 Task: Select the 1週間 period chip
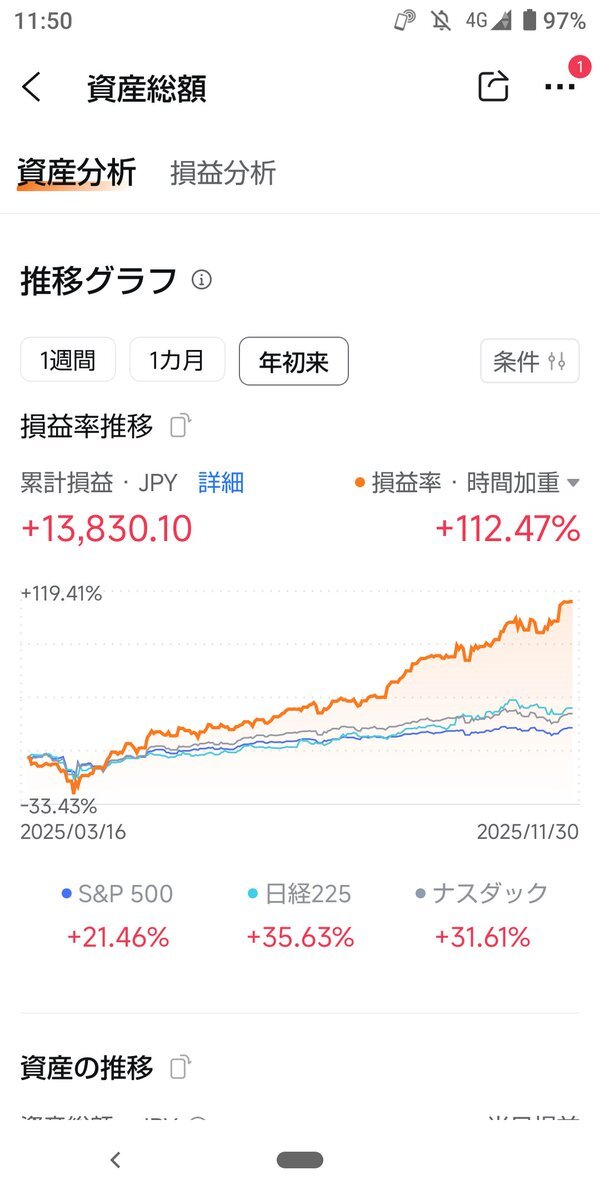pyautogui.click(x=68, y=361)
